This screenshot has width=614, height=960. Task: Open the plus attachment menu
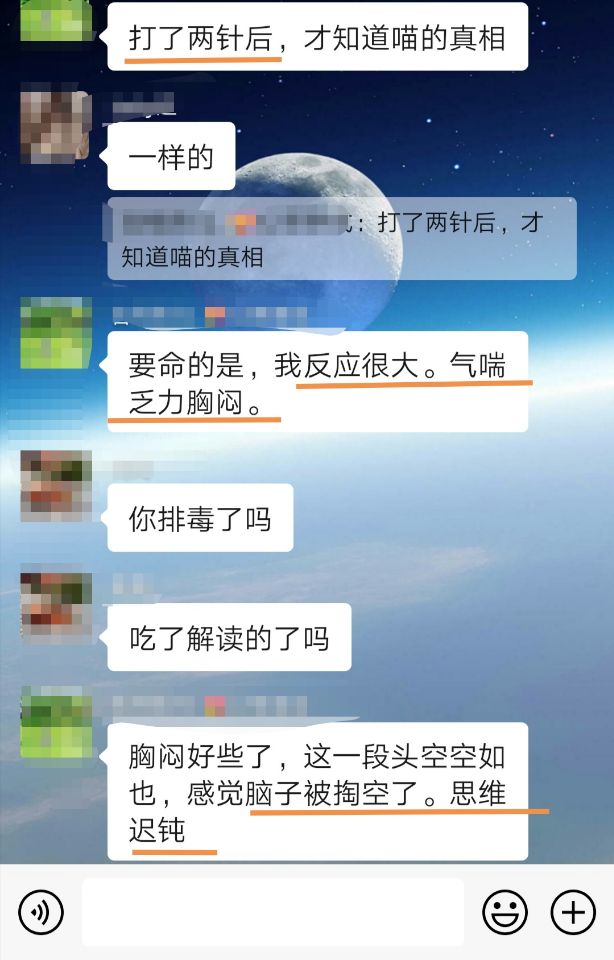(x=573, y=912)
